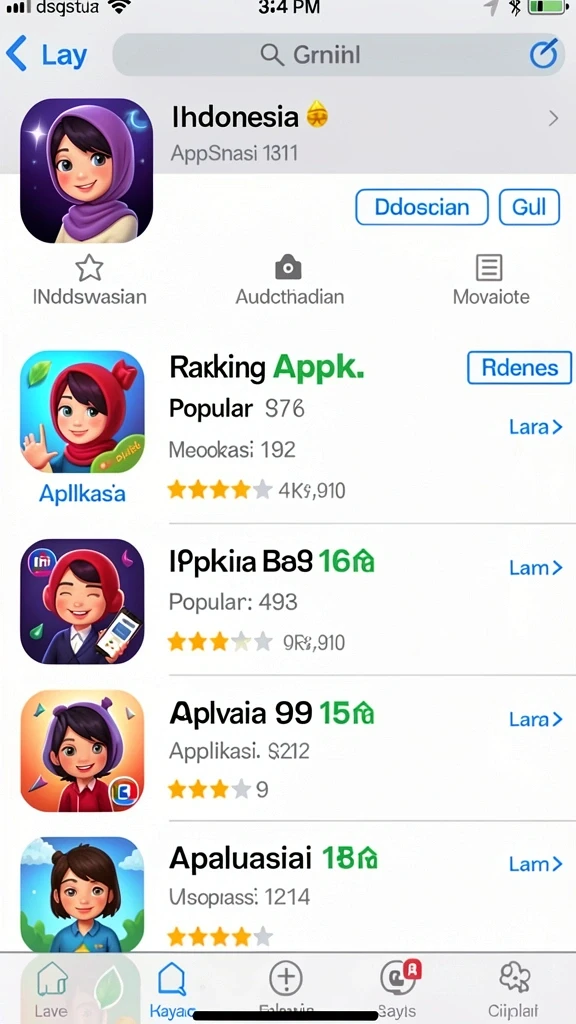
Task: Switch to the Lave tab
Action: pos(51,989)
